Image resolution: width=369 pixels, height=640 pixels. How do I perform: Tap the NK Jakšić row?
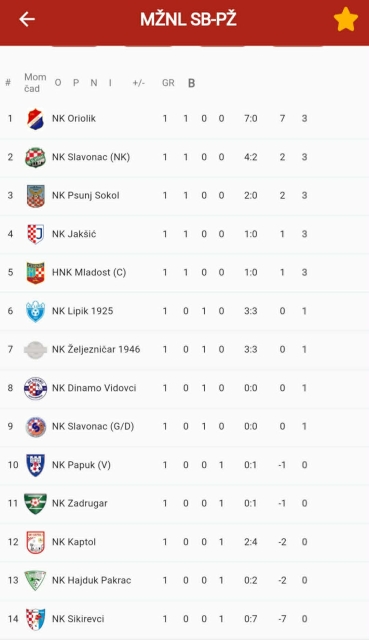coord(184,234)
